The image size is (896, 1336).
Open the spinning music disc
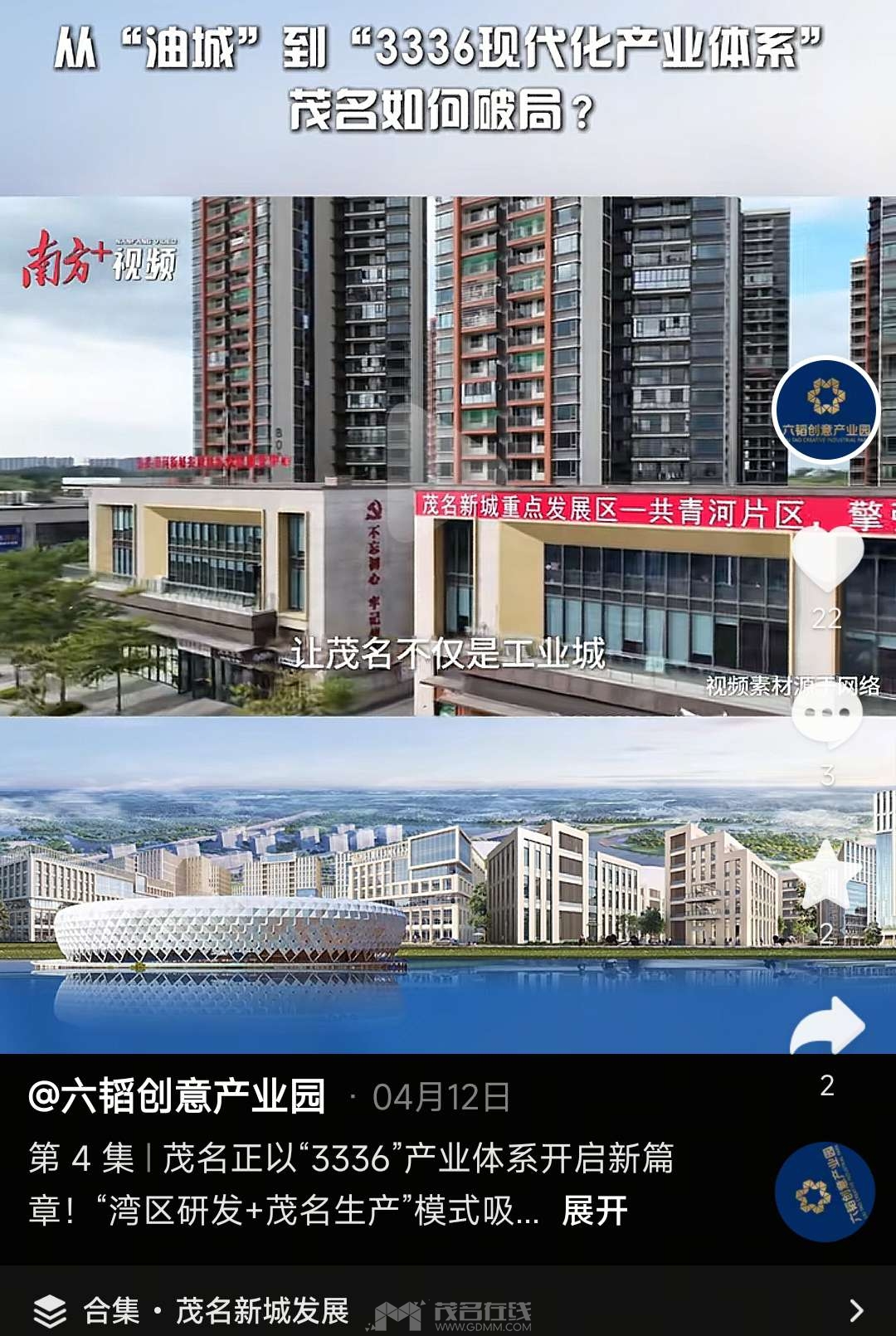click(825, 1192)
